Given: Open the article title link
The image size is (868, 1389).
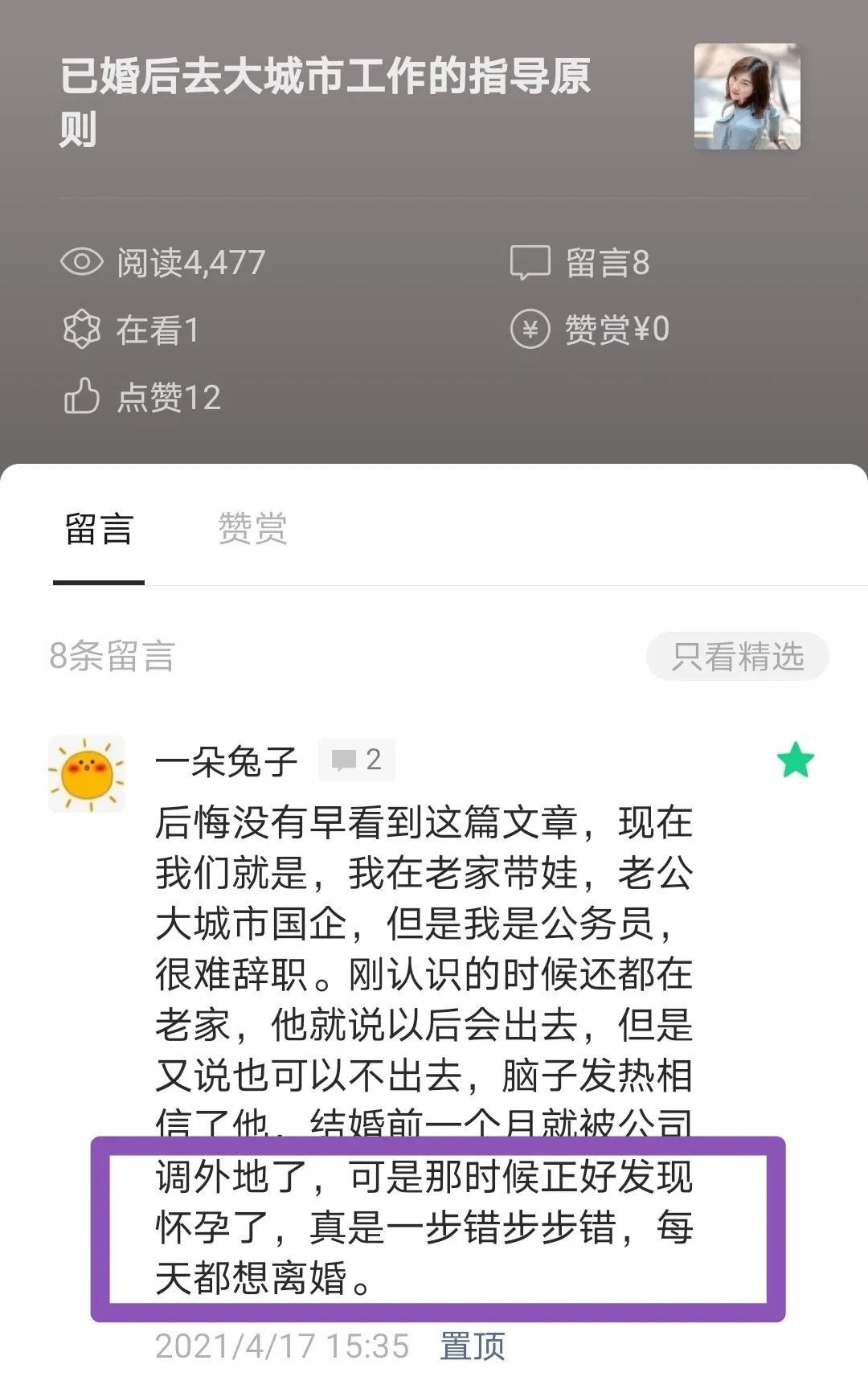Looking at the screenshot, I should click(321, 100).
